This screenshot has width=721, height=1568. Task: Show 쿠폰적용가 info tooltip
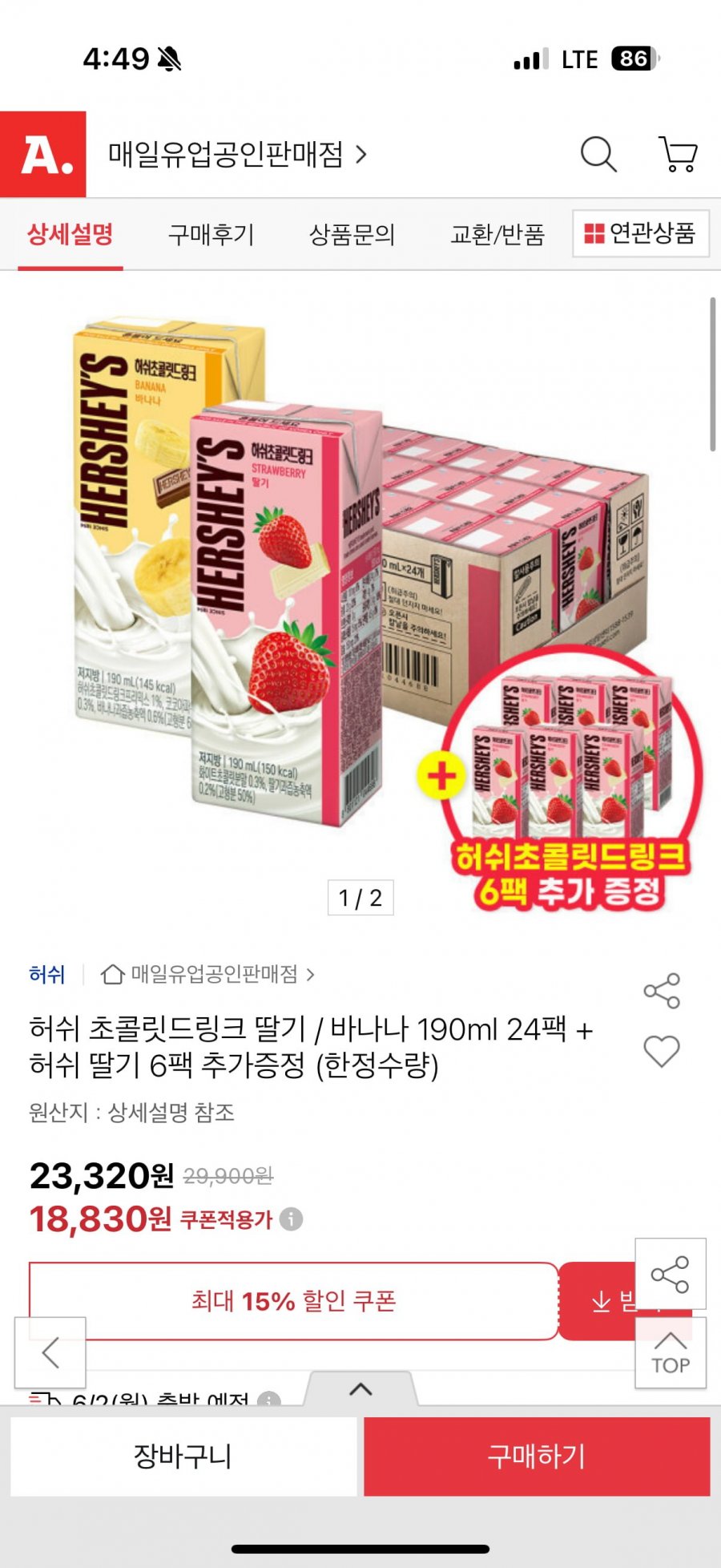pos(291,1219)
